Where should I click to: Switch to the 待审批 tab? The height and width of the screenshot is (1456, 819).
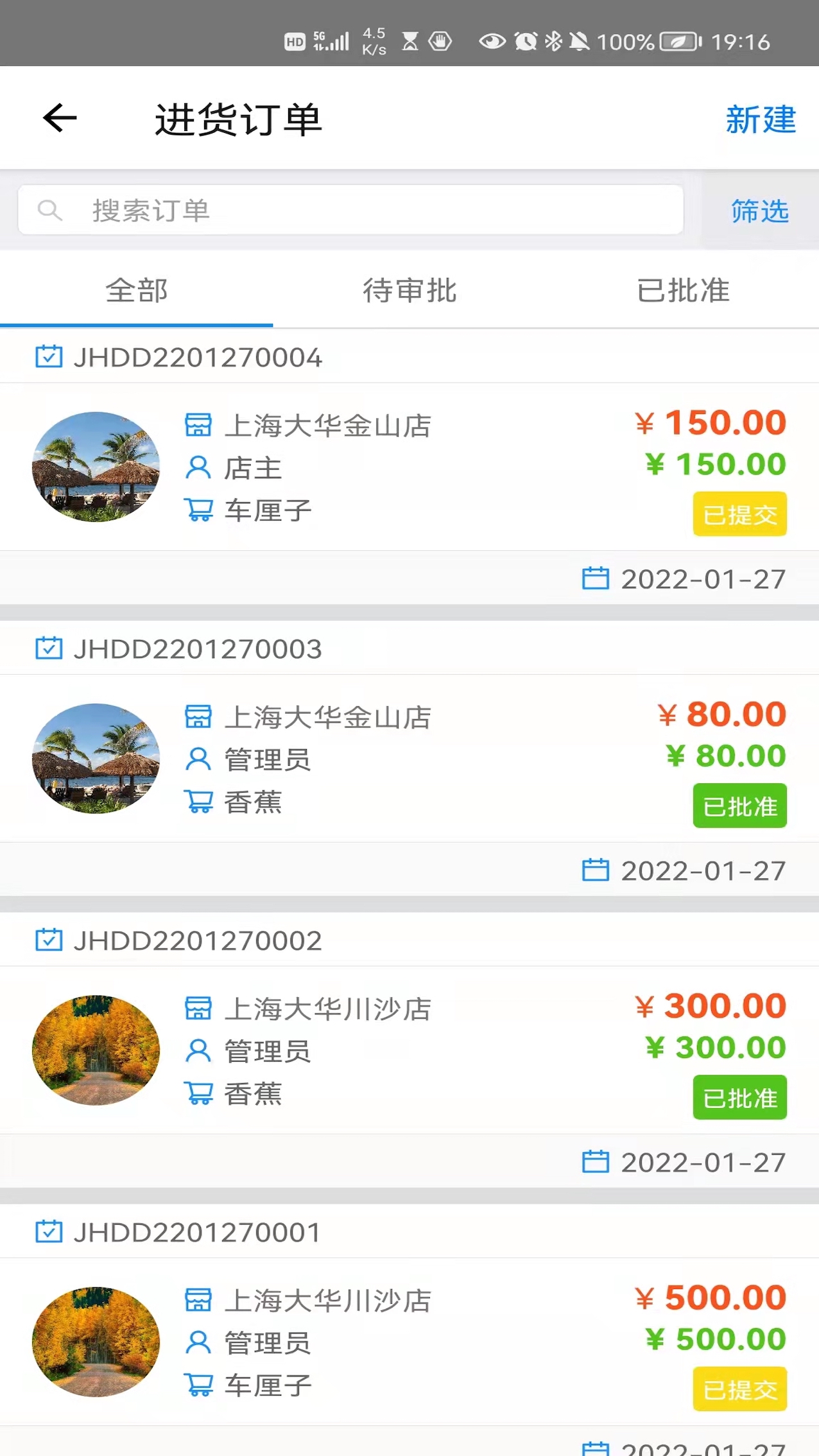(410, 291)
